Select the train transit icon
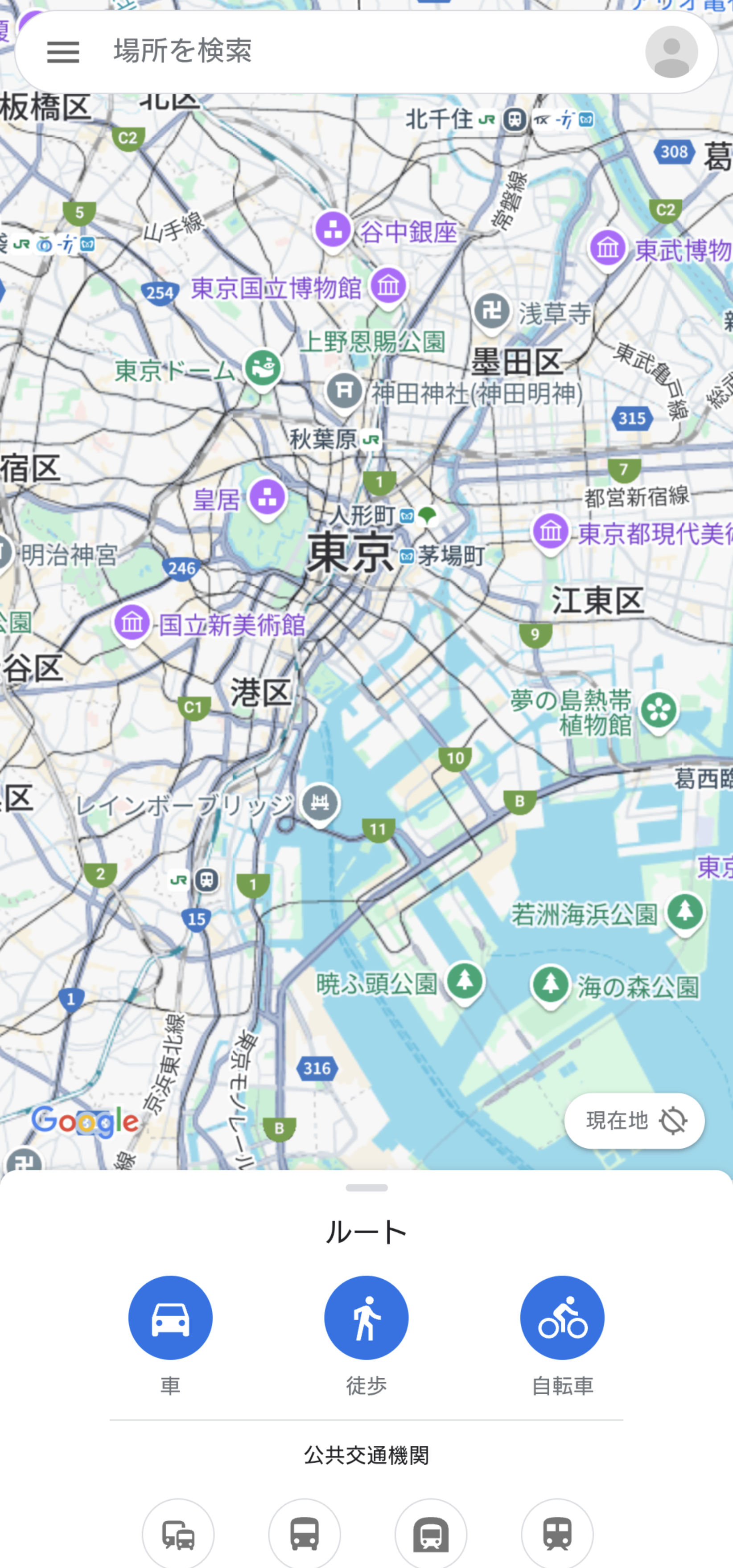 point(557,1534)
